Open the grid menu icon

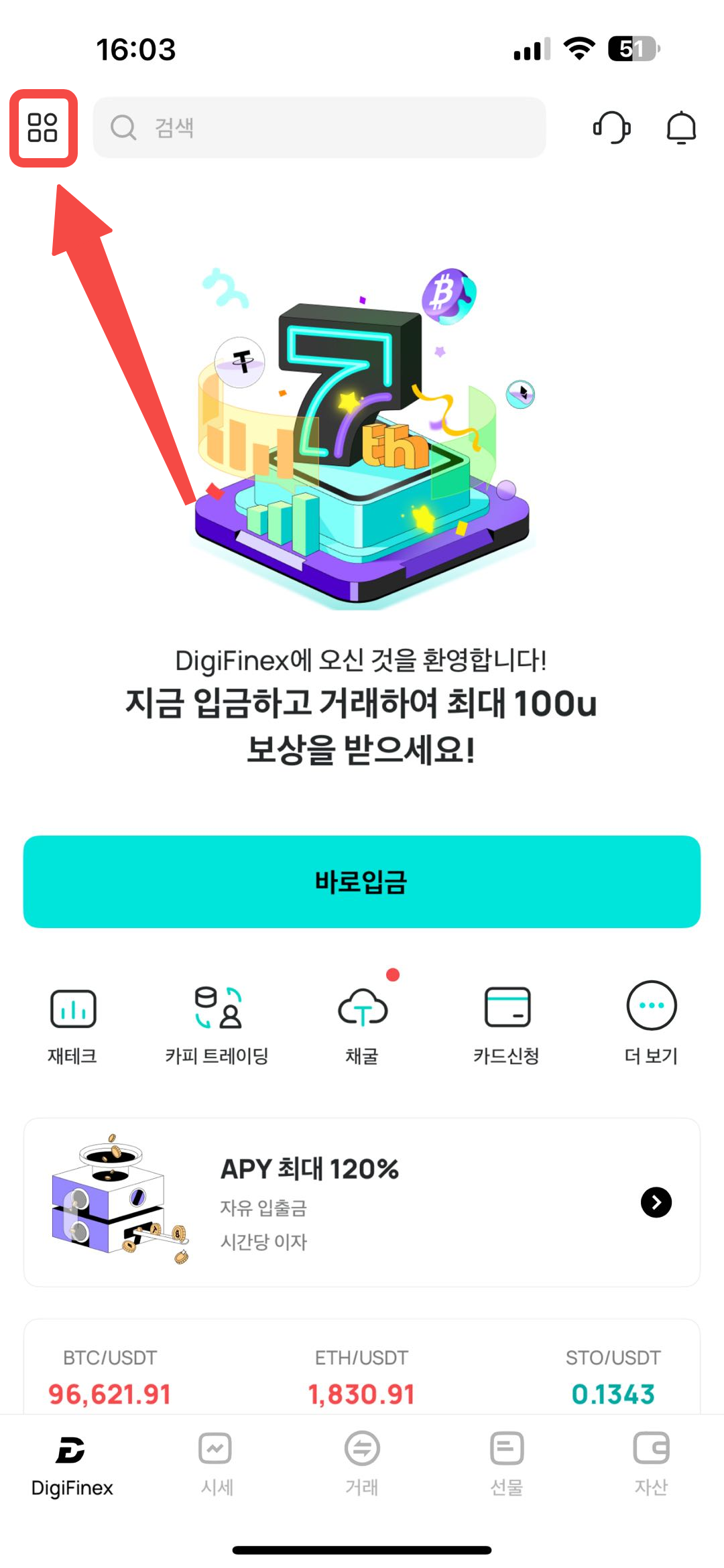tap(43, 127)
